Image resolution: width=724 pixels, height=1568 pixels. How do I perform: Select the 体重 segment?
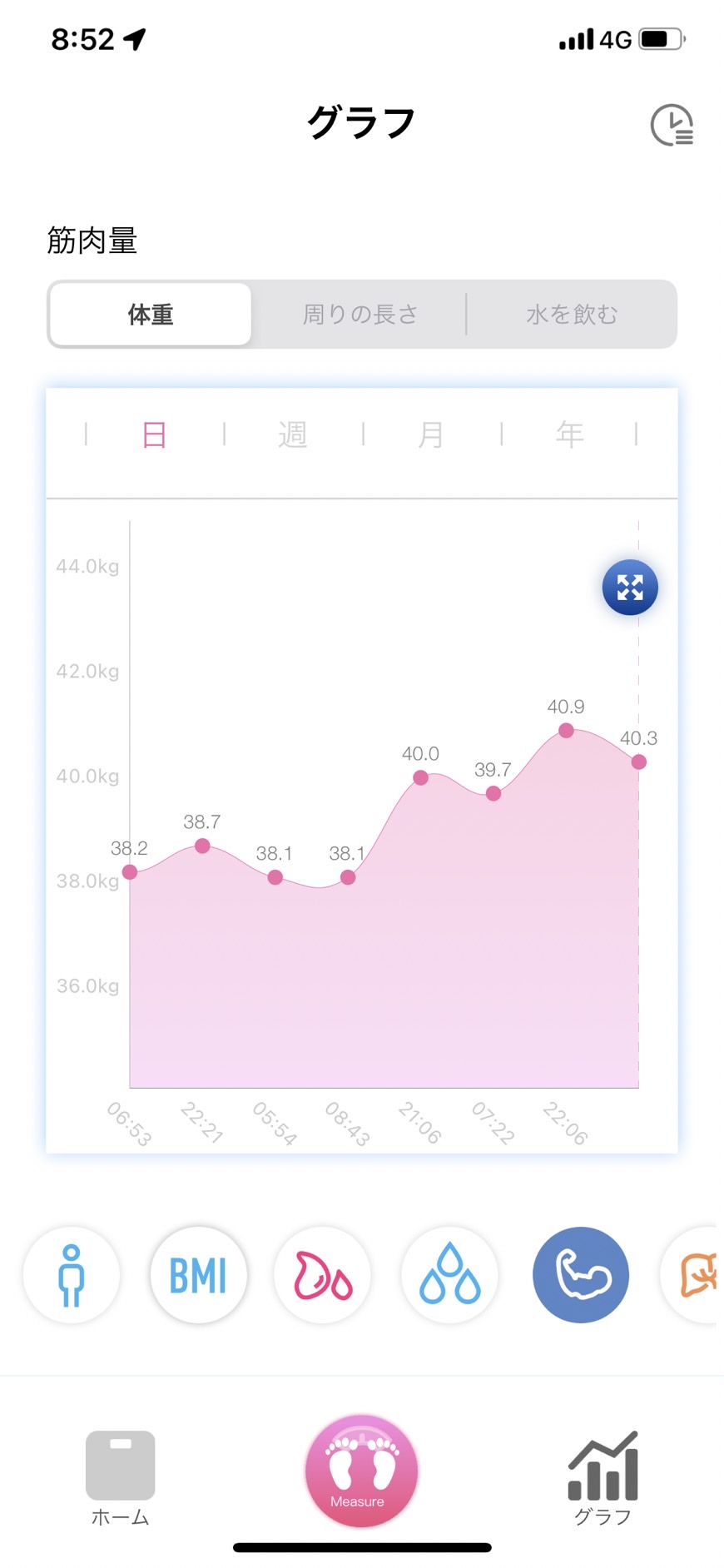(x=151, y=315)
